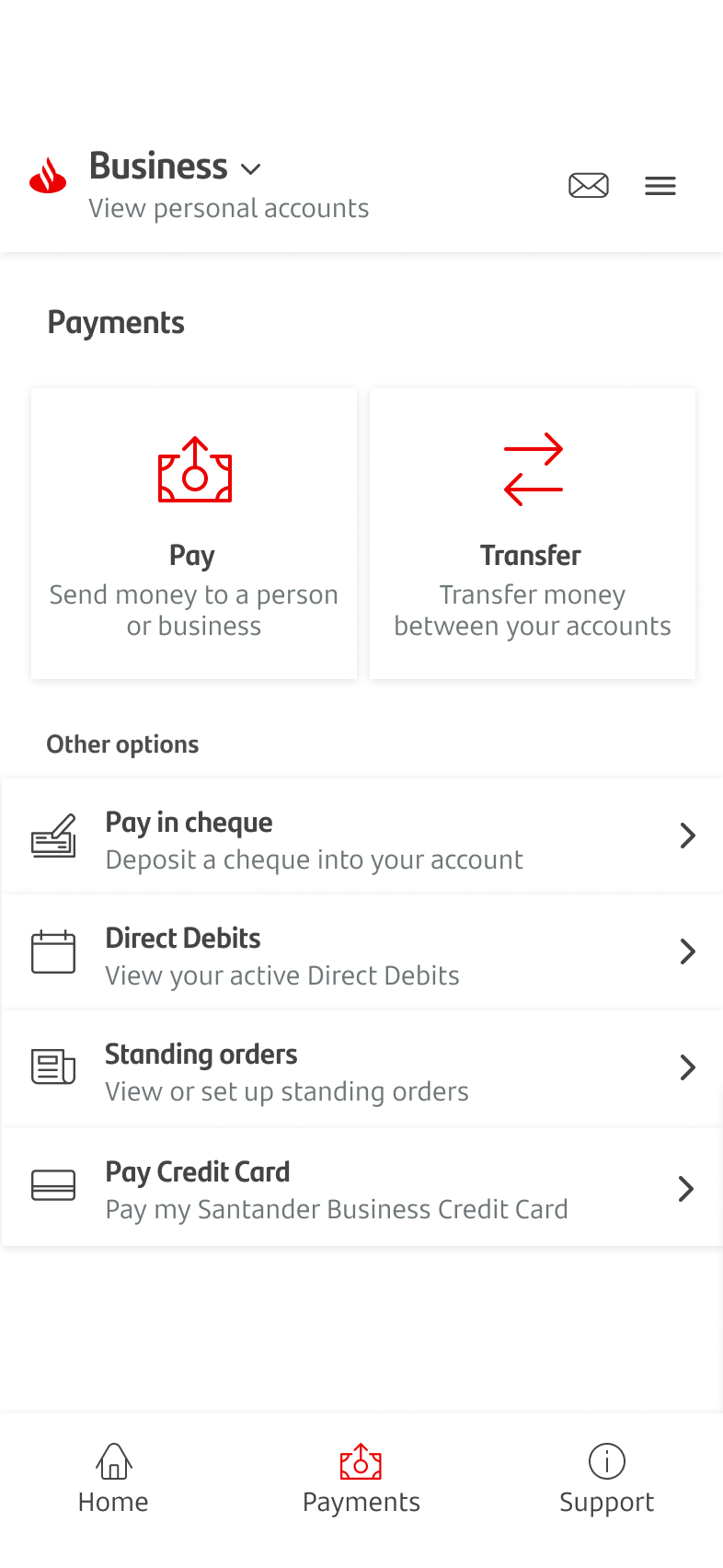Select Pay Credit Card row
The image size is (723, 1568).
click(x=361, y=1188)
